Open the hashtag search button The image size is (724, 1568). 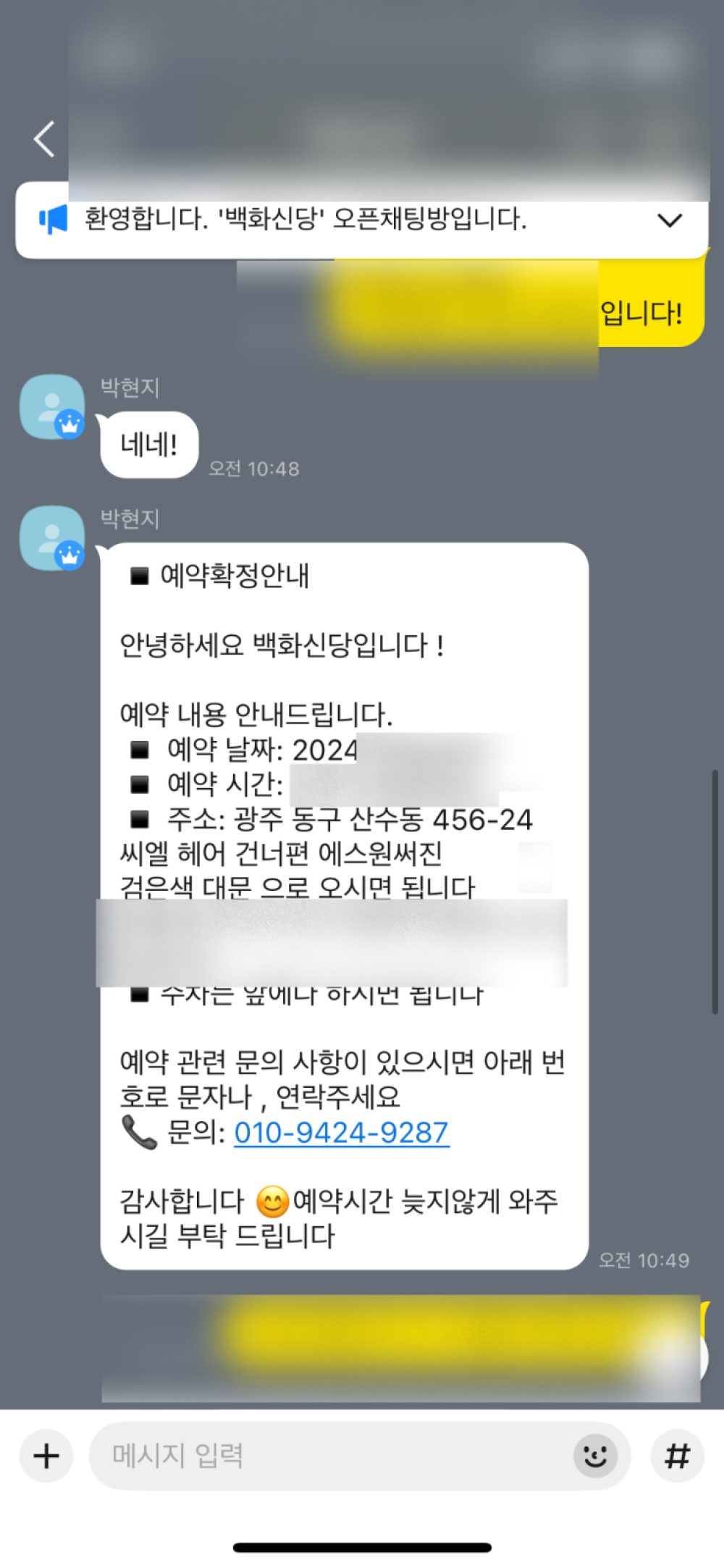(677, 1456)
